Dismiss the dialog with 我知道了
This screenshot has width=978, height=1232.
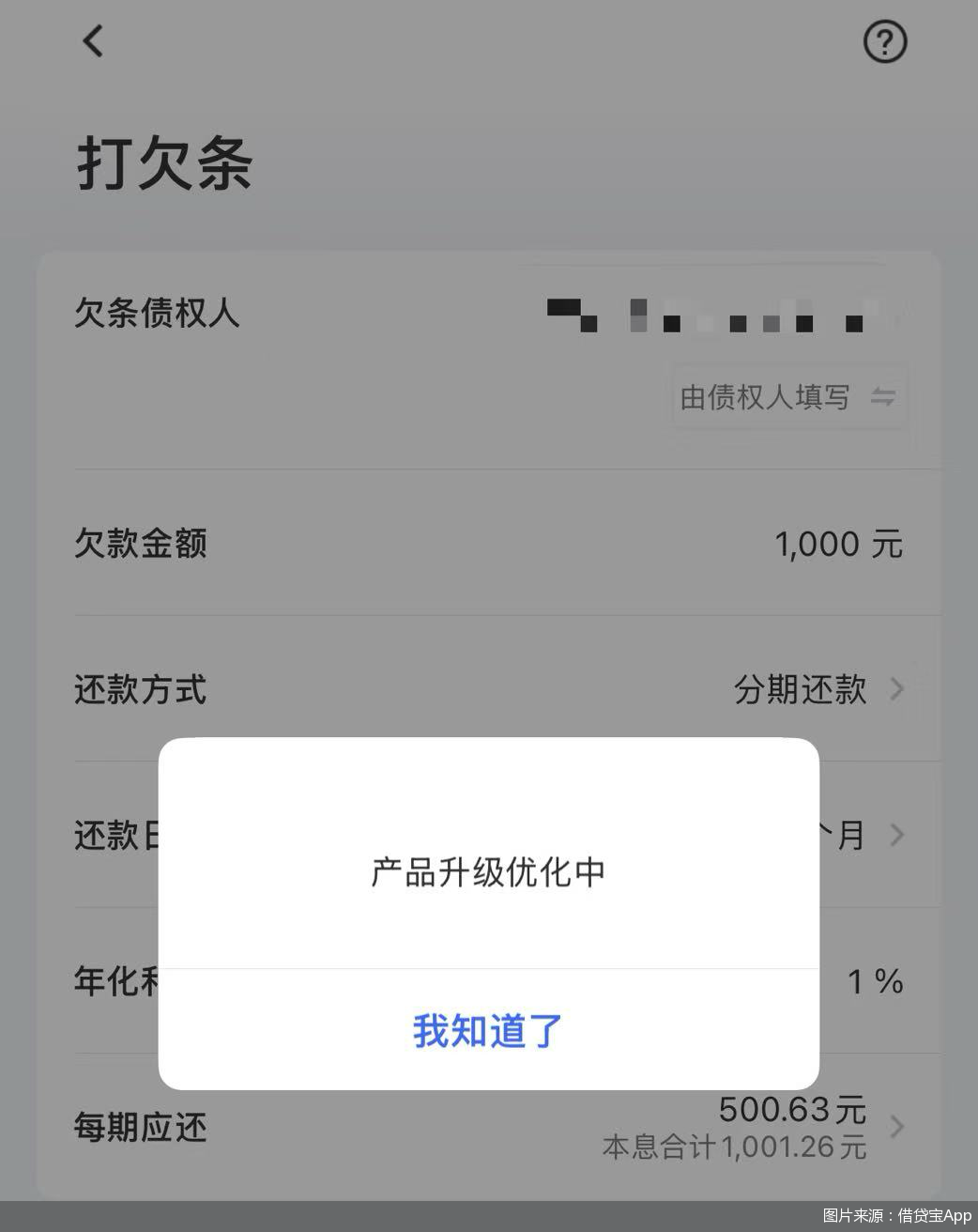pos(488,1030)
